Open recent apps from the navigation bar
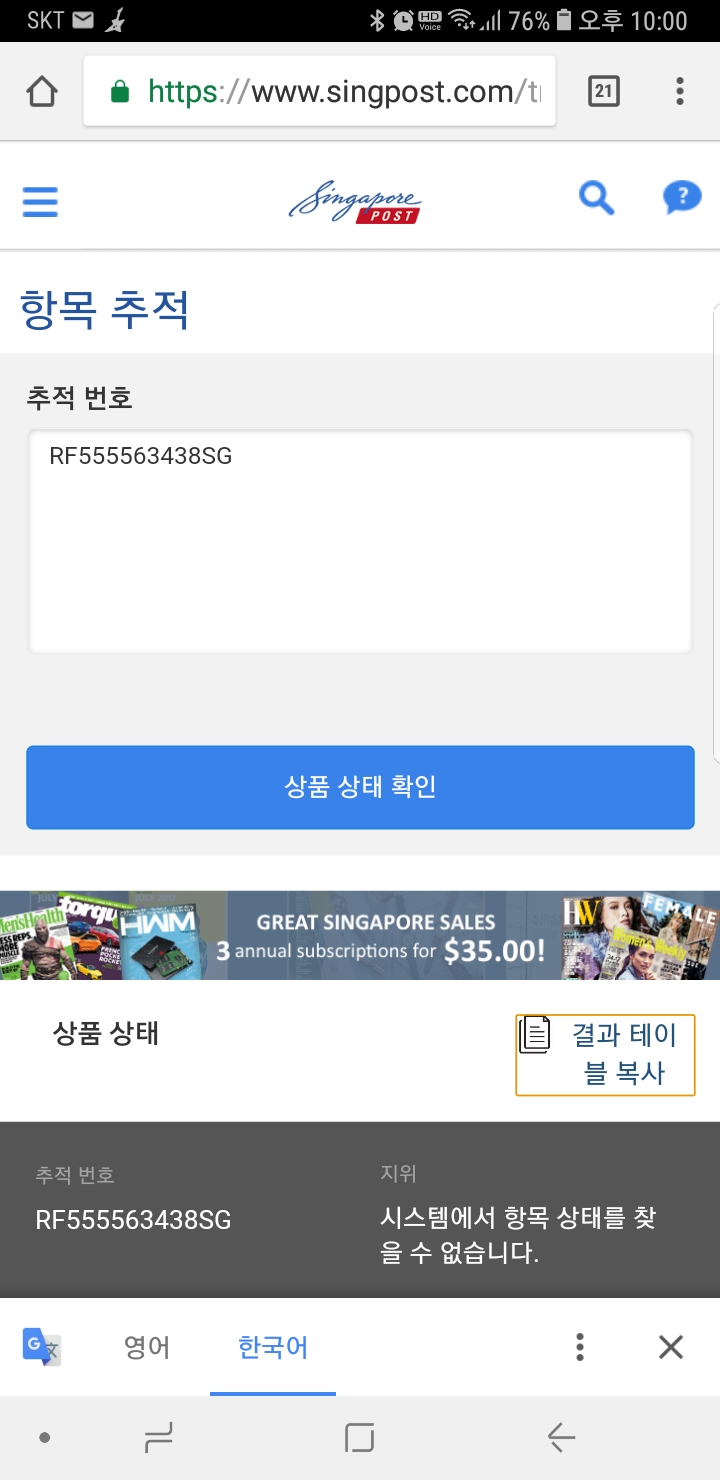This screenshot has height=1480, width=720. [x=158, y=1438]
